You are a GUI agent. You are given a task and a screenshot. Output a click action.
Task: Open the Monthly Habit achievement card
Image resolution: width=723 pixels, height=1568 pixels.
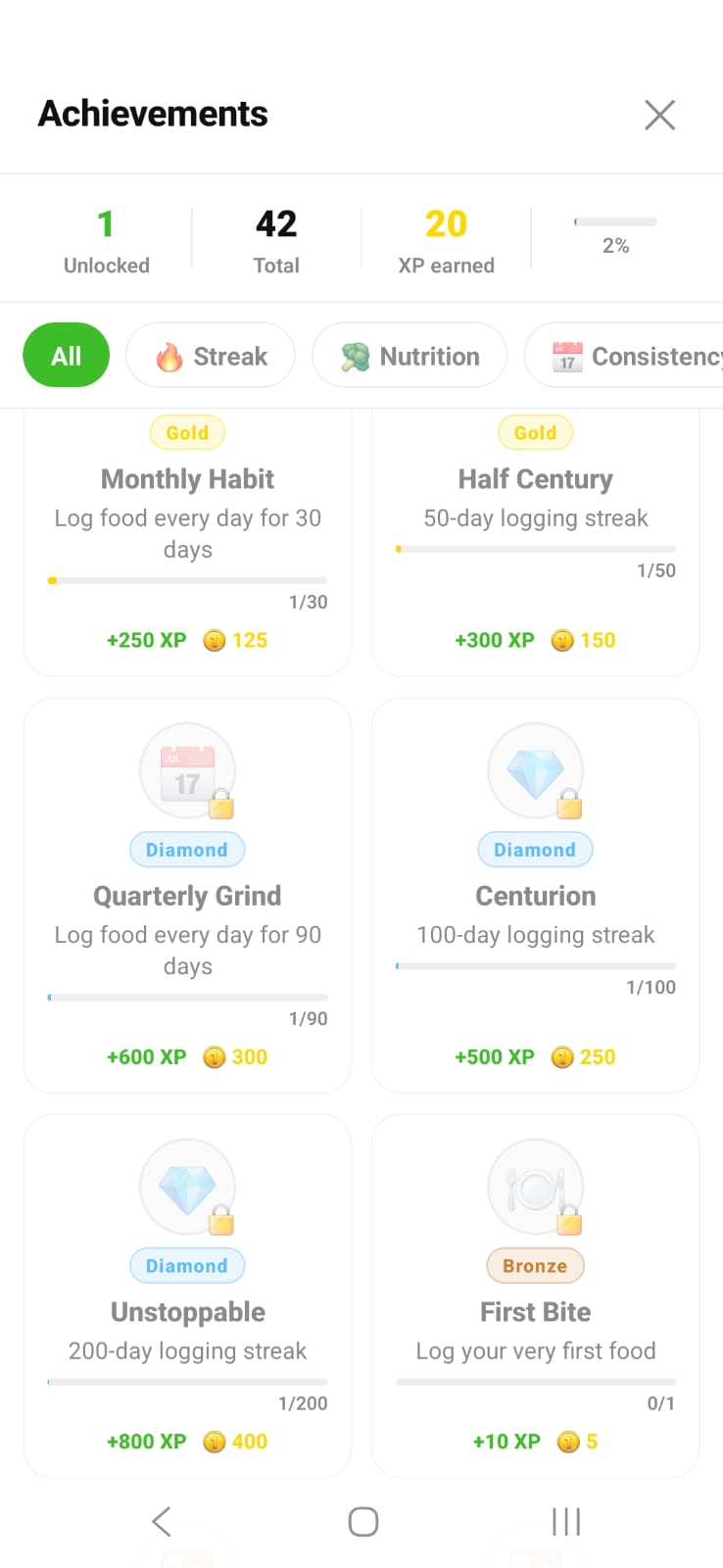[x=187, y=539]
